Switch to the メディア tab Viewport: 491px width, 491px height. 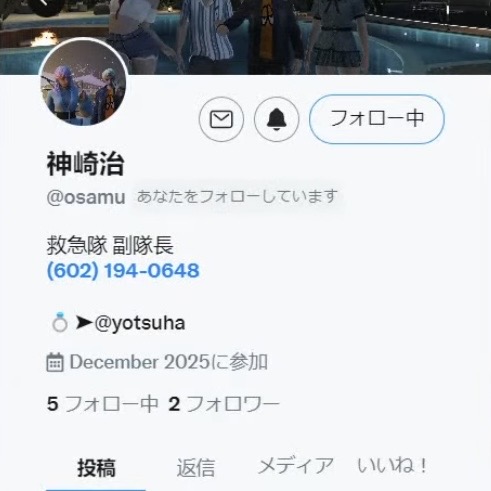295,466
